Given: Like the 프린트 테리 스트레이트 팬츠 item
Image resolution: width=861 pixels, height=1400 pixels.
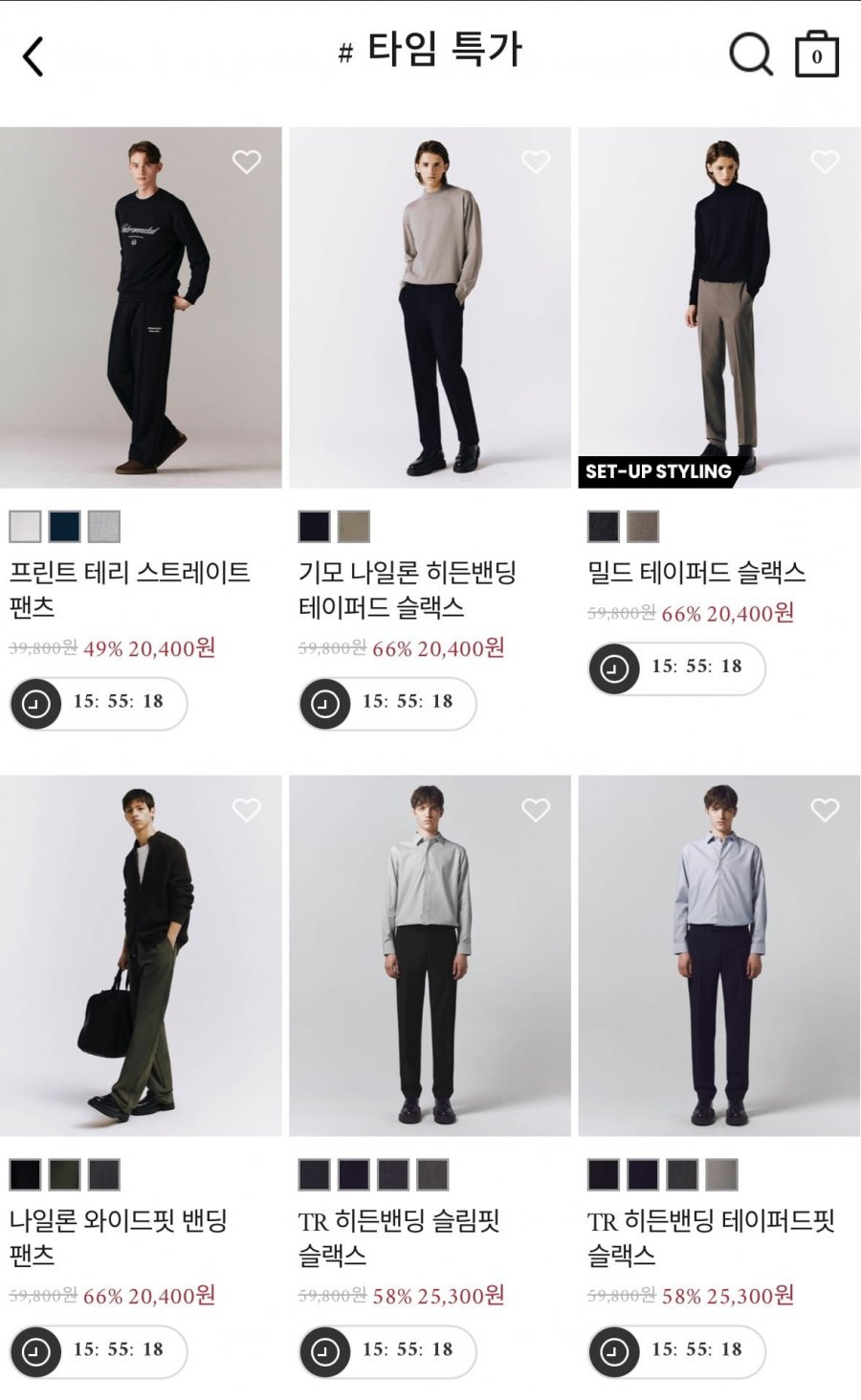Looking at the screenshot, I should [247, 162].
